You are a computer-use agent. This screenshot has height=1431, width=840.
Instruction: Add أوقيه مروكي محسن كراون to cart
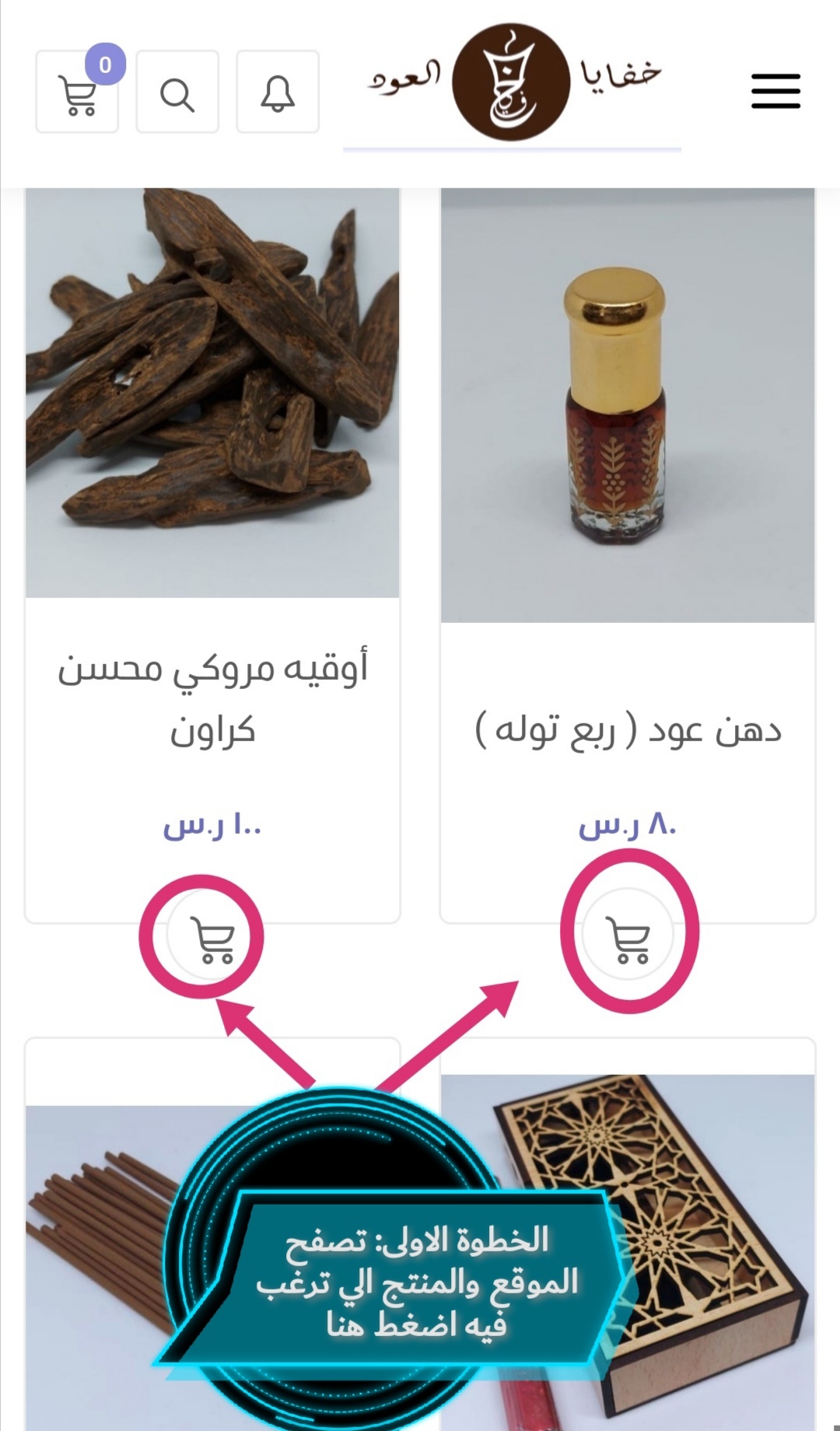(212, 939)
